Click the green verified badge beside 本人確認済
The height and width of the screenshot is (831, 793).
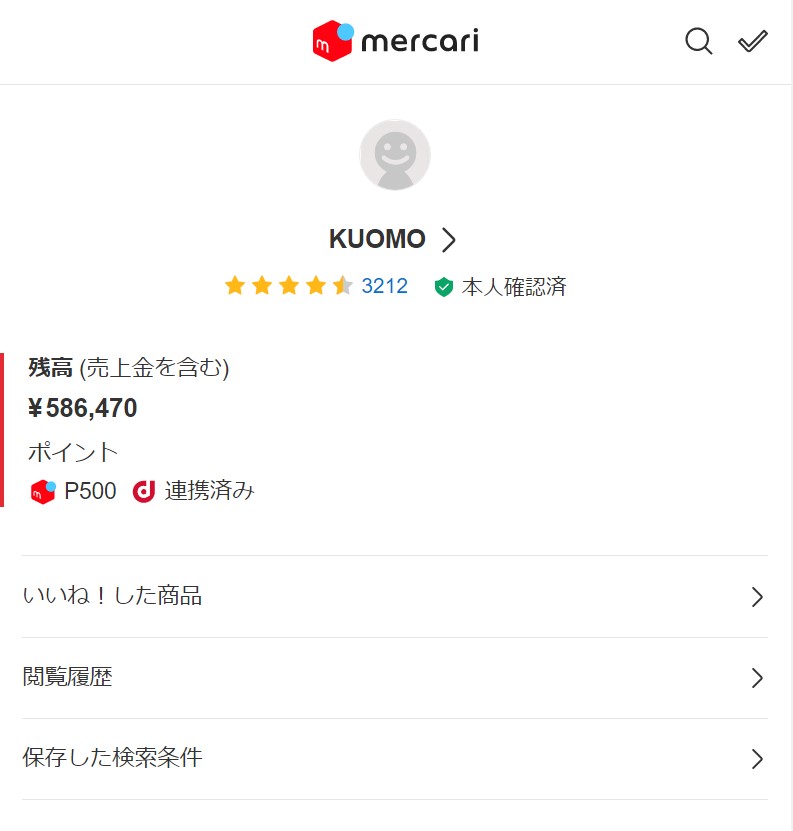[x=442, y=287]
